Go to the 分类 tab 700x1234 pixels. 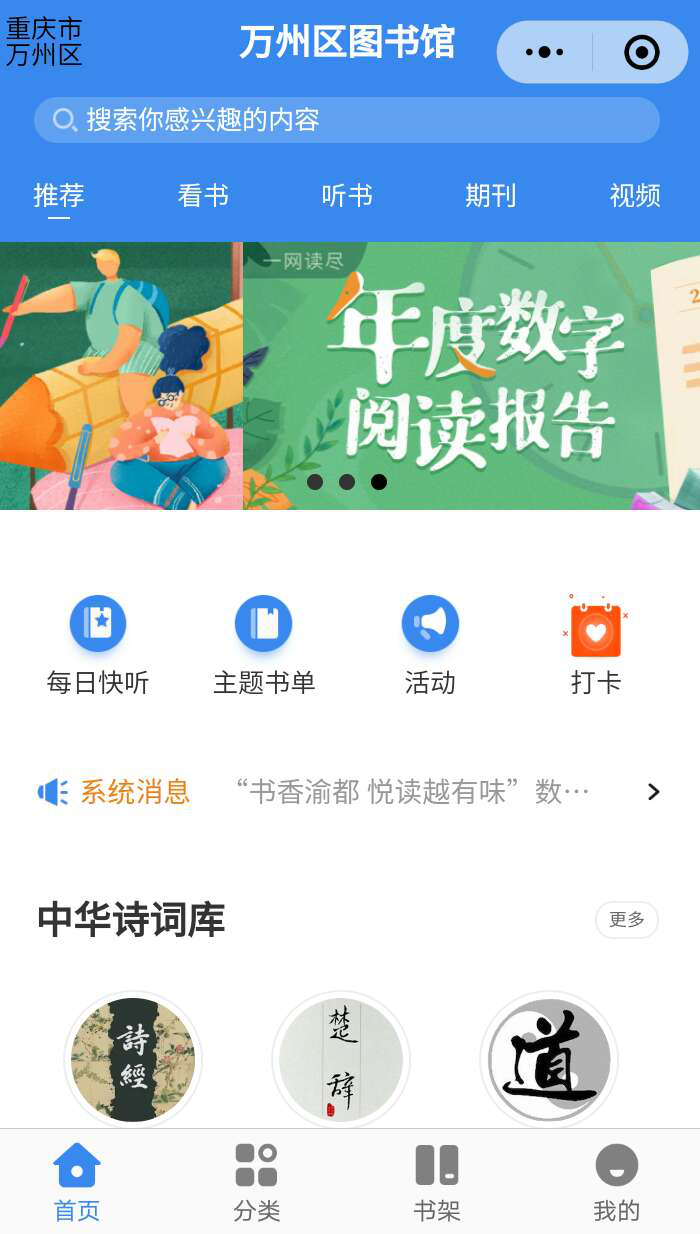[257, 1184]
